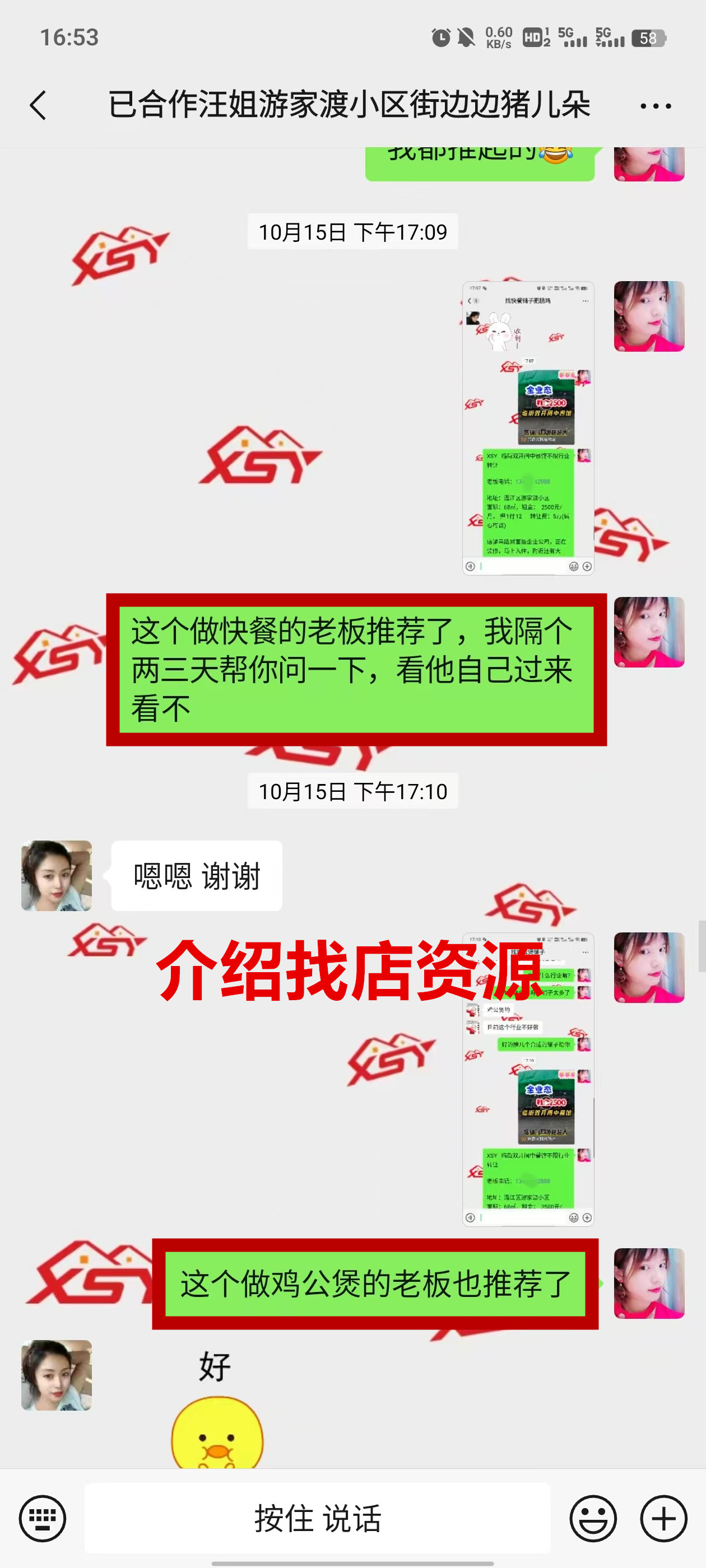
Task: Open the chat info overflow menu
Action: tap(656, 106)
